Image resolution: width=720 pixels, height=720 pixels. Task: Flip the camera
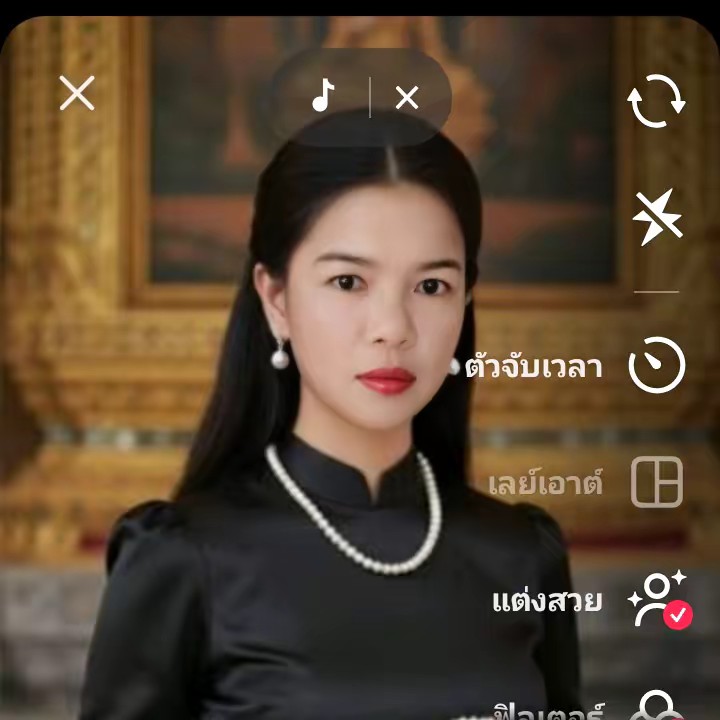(x=656, y=101)
